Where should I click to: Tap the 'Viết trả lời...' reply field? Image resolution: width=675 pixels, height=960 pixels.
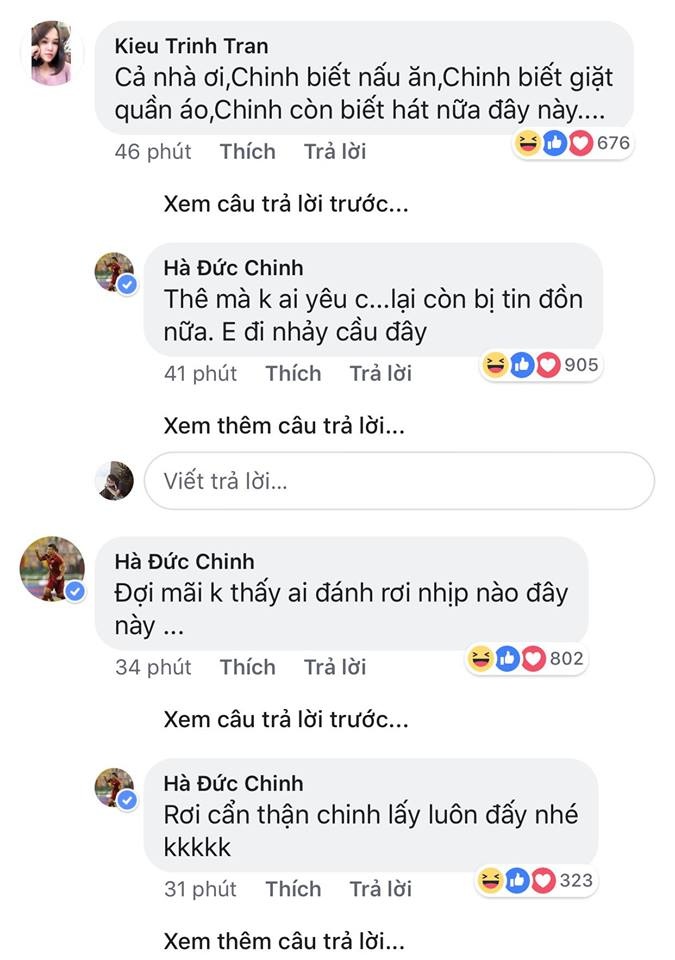[x=399, y=481]
